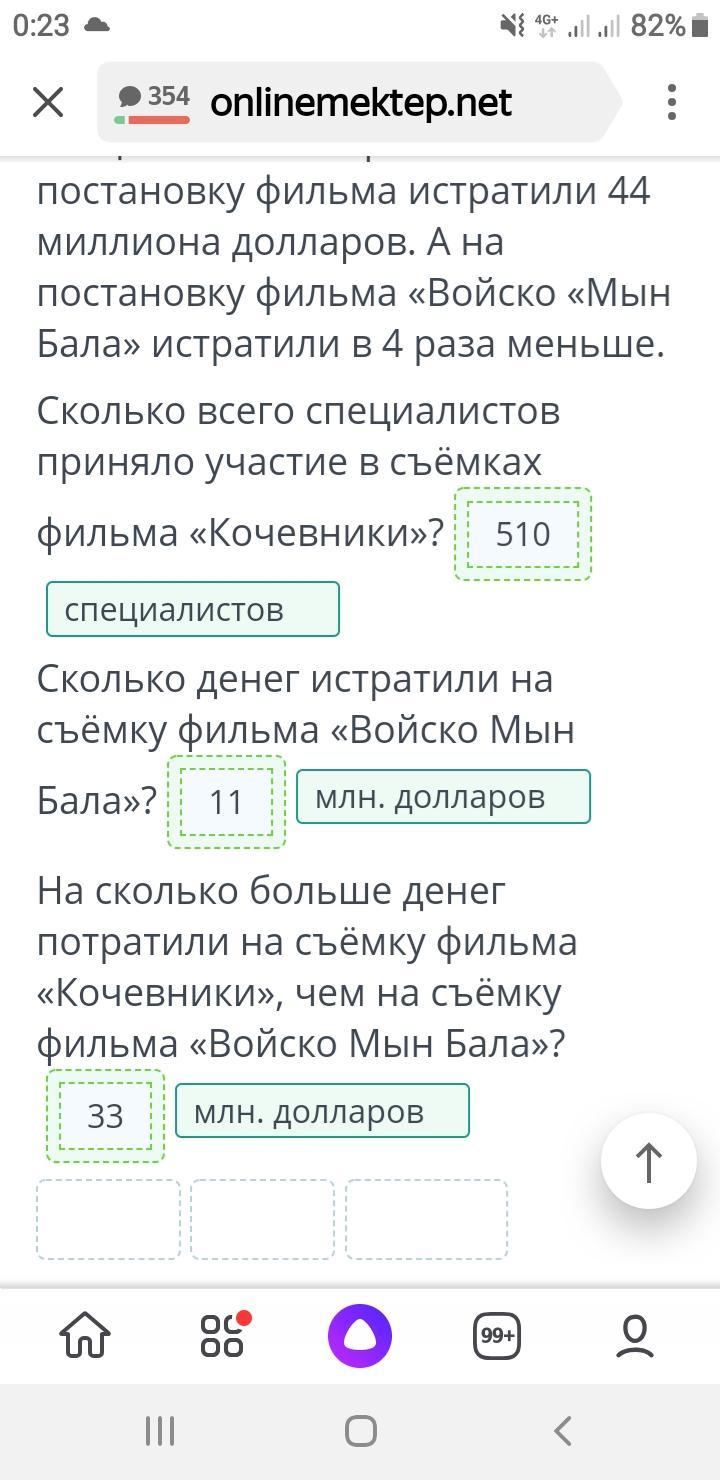Close the browser page with X
The height and width of the screenshot is (1480, 720).
click(48, 102)
